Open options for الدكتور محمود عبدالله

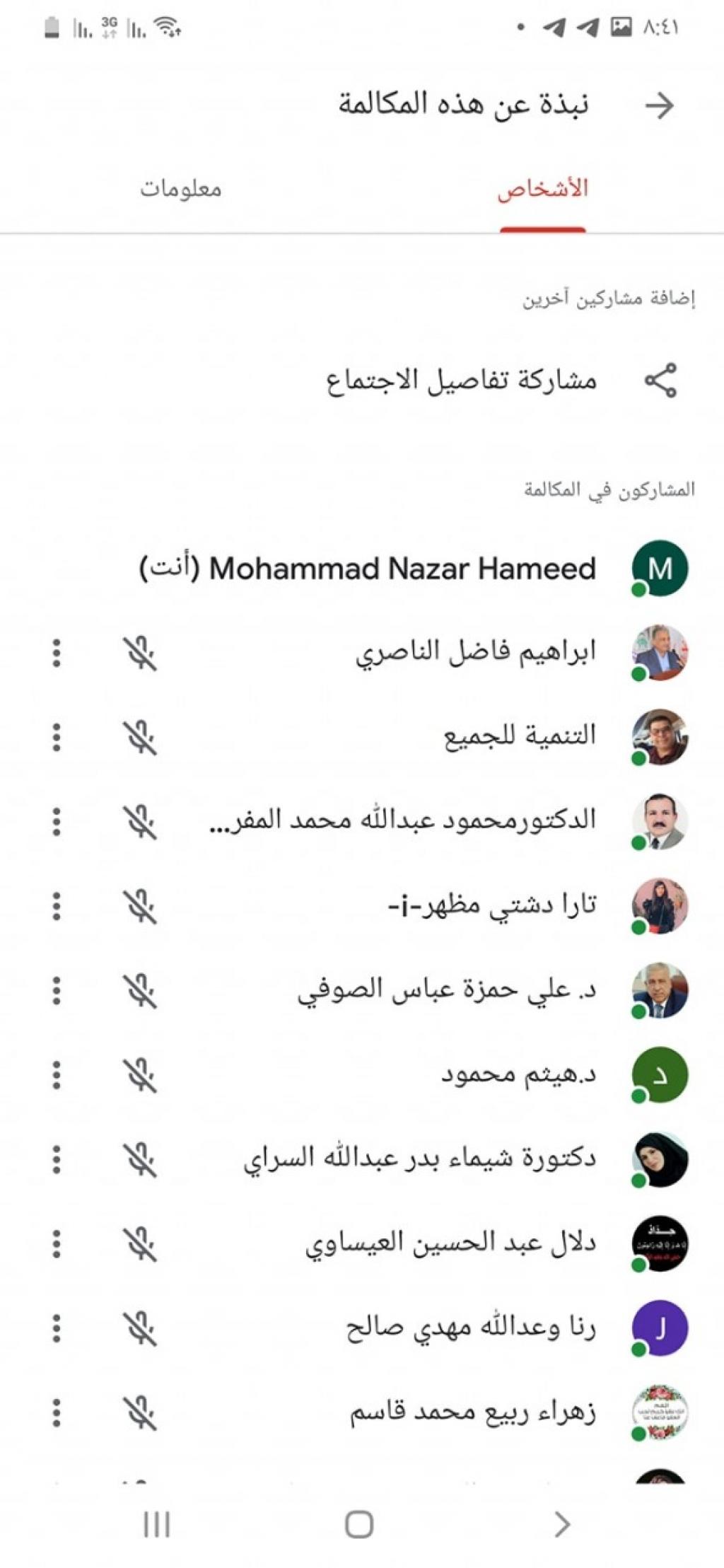click(57, 822)
